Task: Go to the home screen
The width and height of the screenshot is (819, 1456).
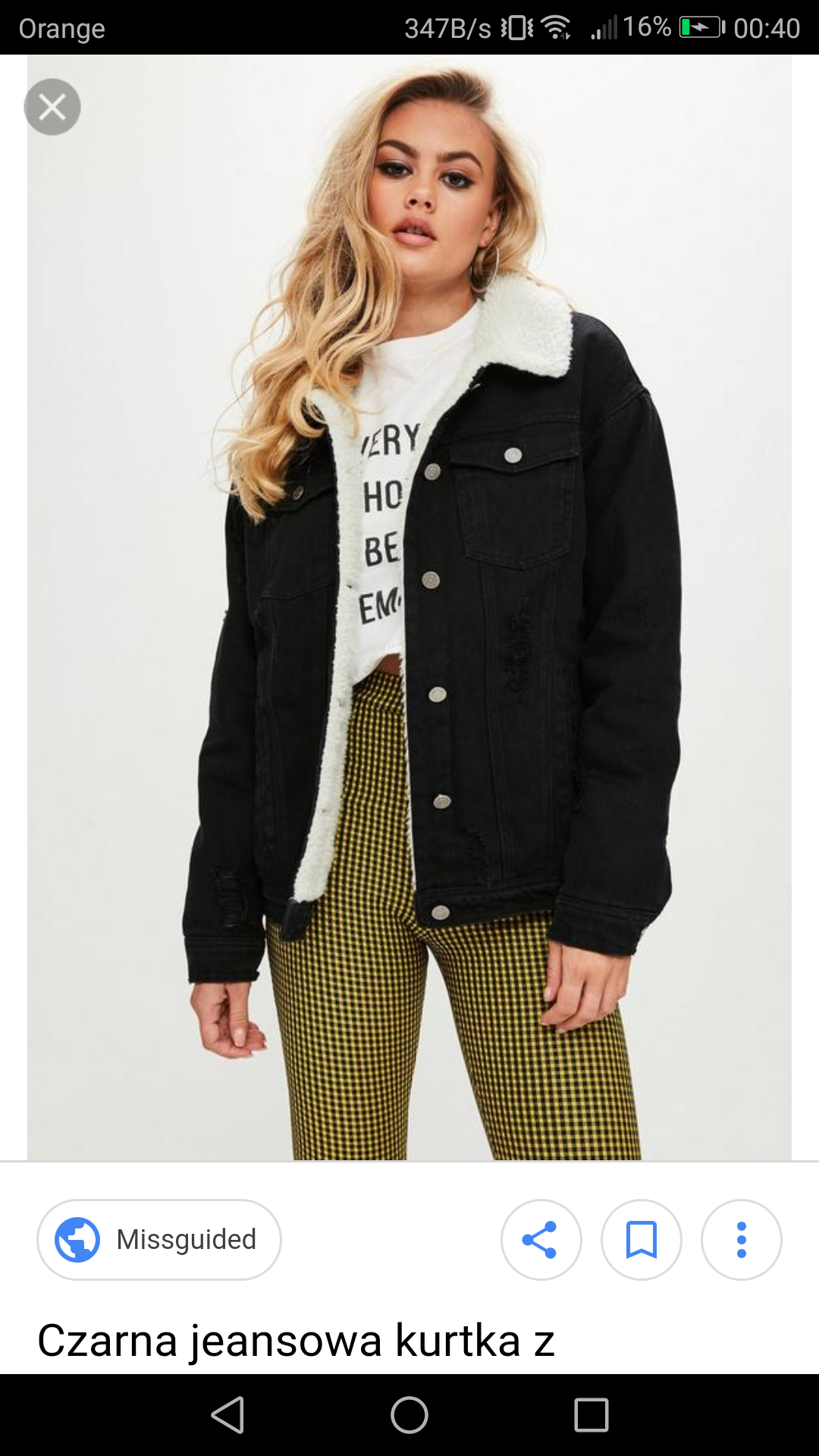Action: [x=409, y=1415]
